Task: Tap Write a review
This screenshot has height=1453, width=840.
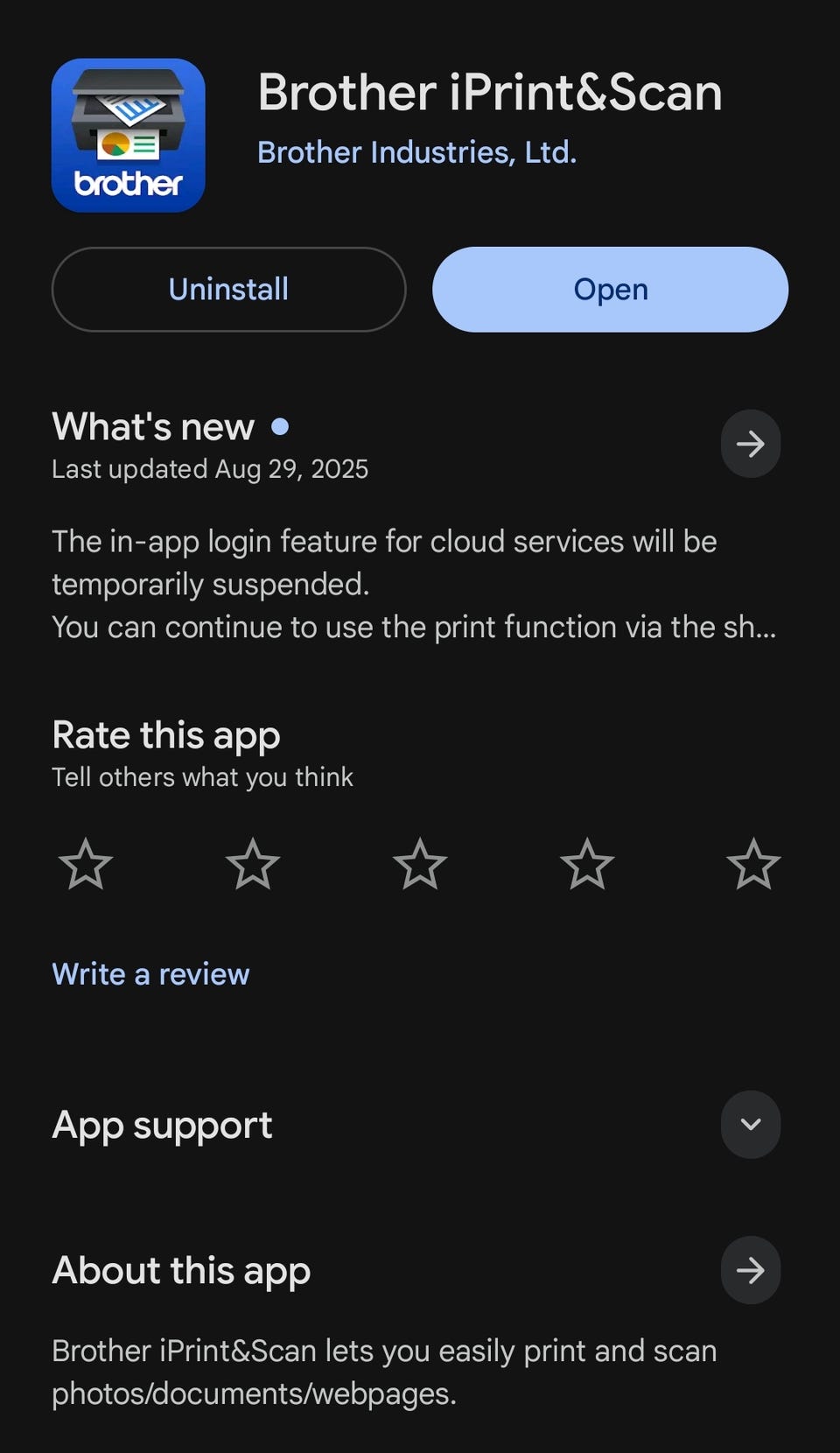Action: click(150, 974)
